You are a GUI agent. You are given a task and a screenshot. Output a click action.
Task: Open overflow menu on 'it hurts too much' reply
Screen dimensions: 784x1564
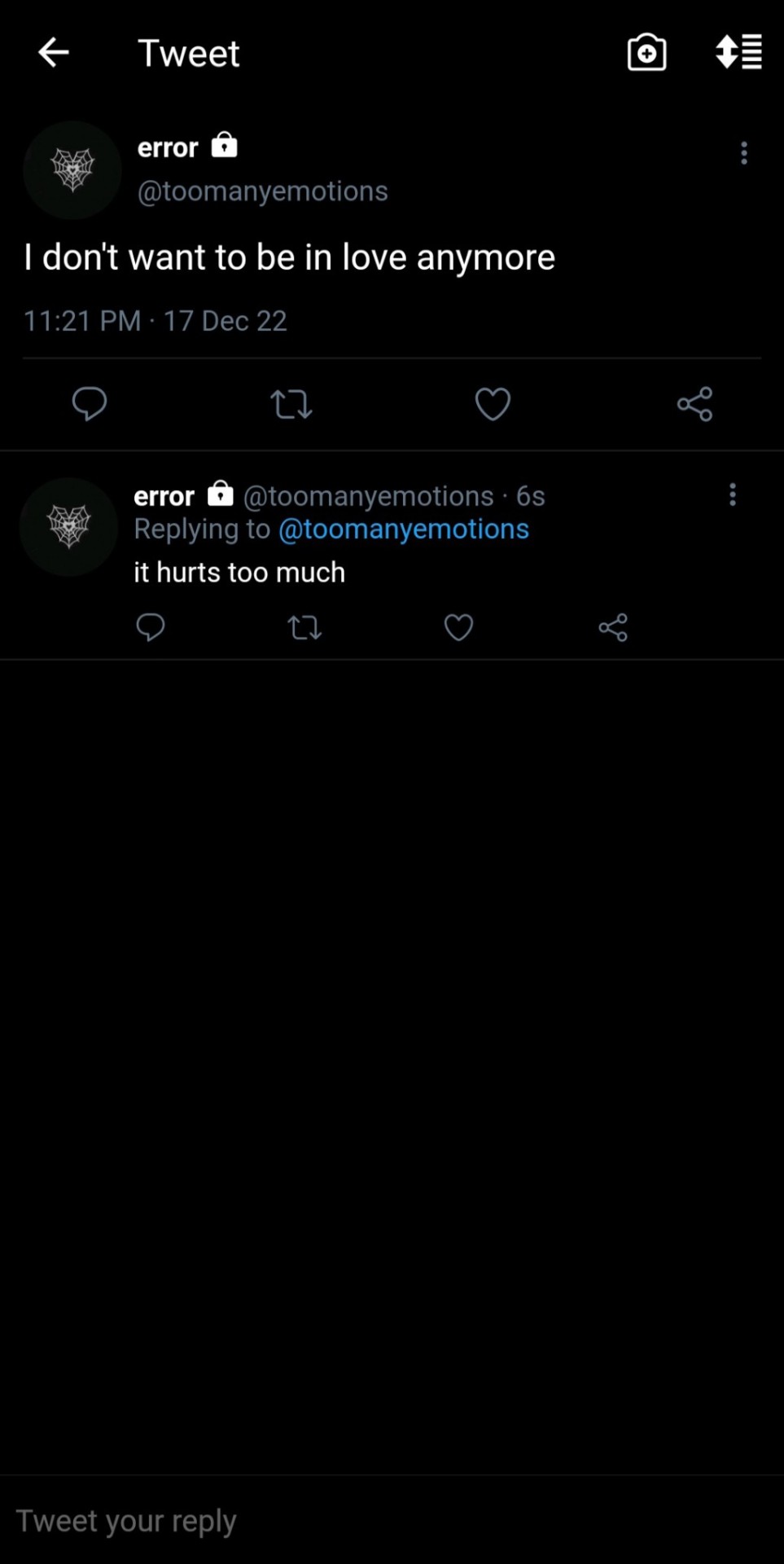[733, 494]
